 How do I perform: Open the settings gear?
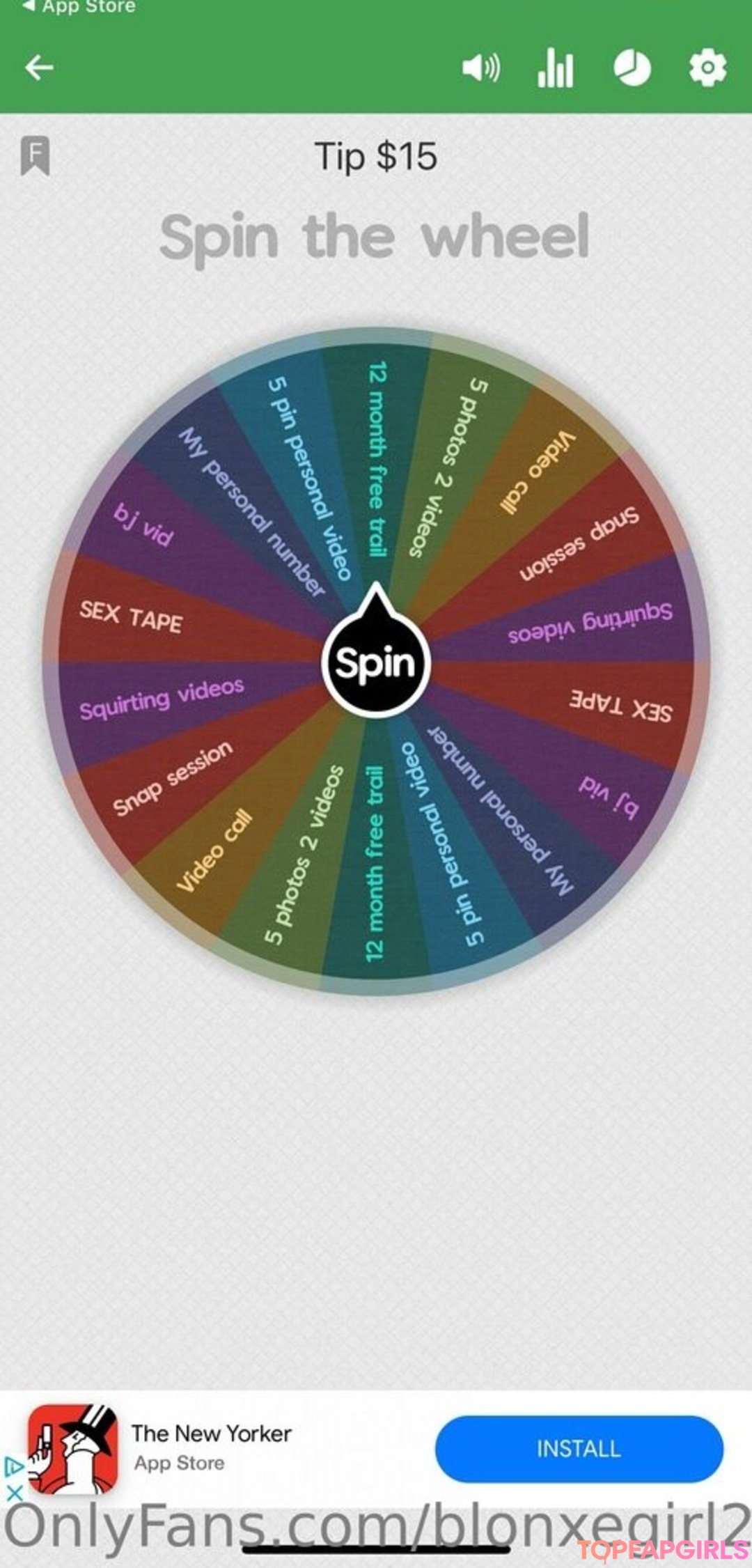coord(707,68)
